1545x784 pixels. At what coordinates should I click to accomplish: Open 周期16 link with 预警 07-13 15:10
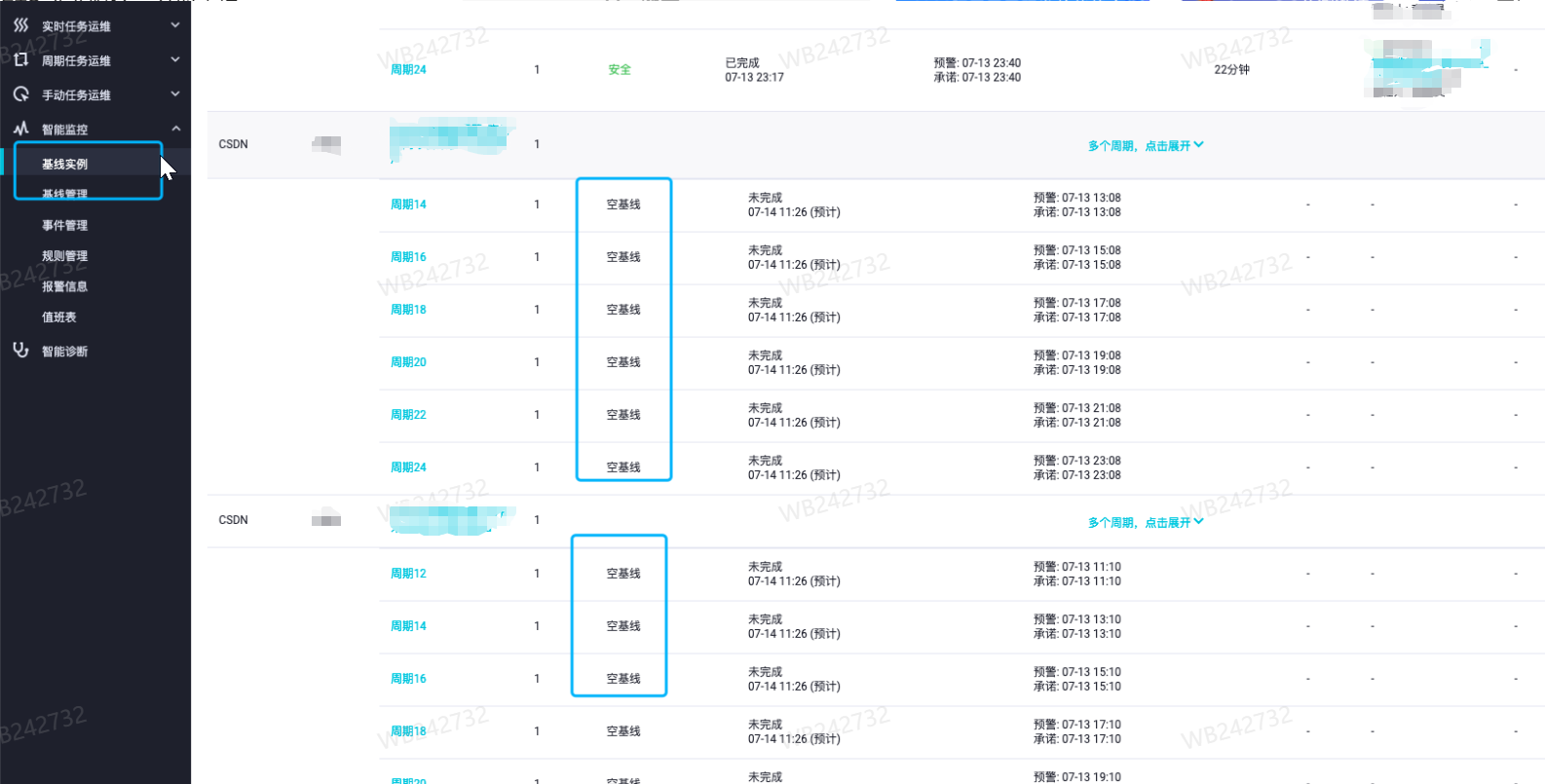pos(408,679)
